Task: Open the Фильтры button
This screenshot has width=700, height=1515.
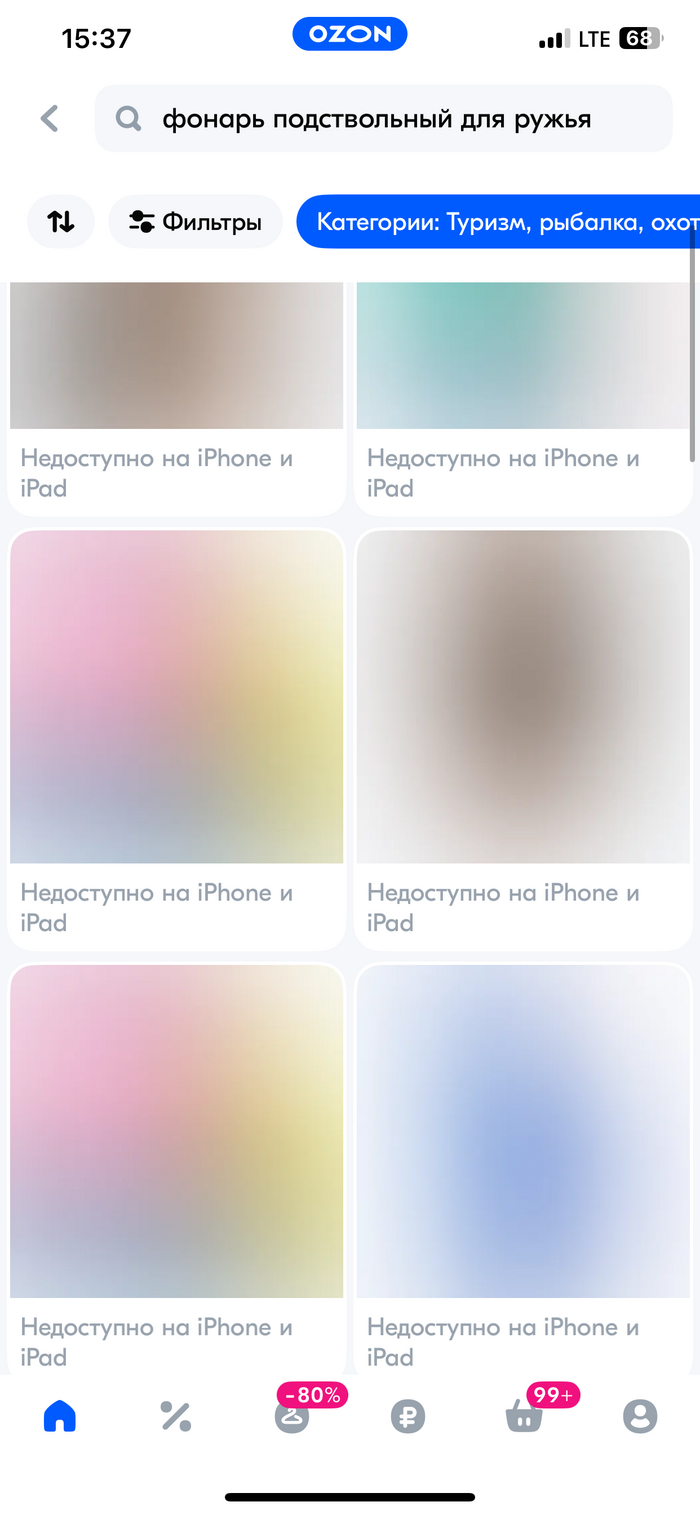Action: [x=196, y=221]
